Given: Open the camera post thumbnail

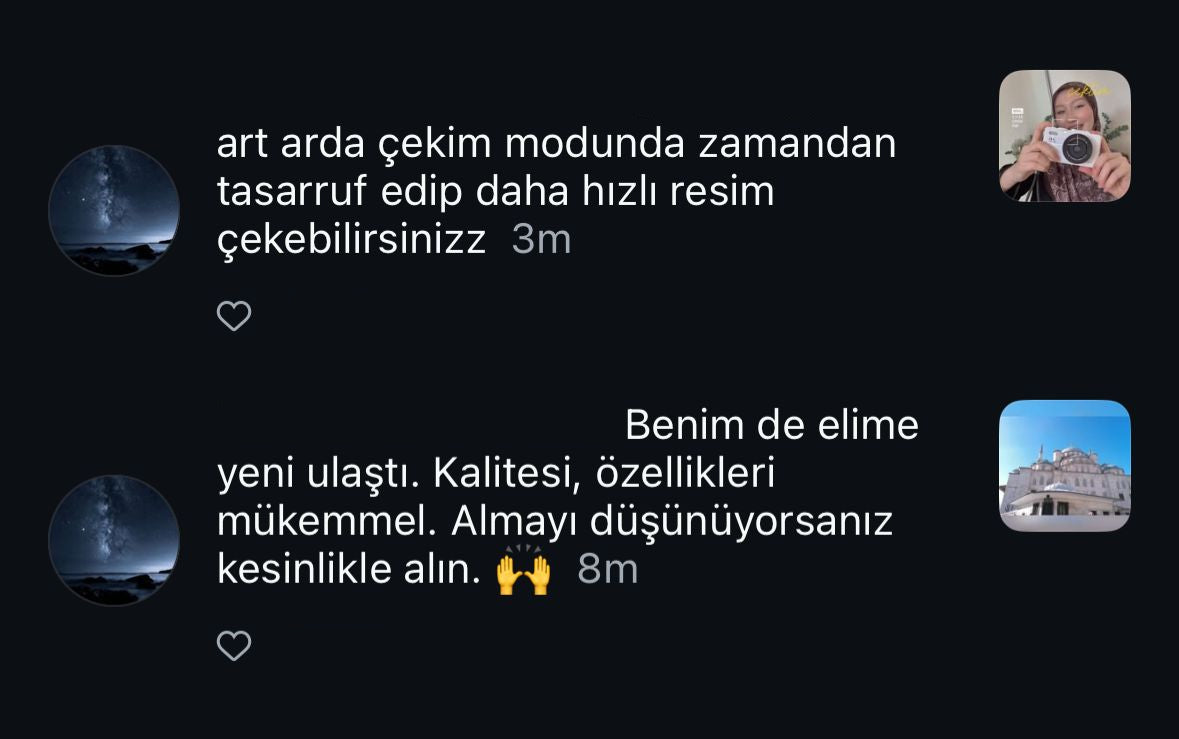Looking at the screenshot, I should (x=1065, y=136).
